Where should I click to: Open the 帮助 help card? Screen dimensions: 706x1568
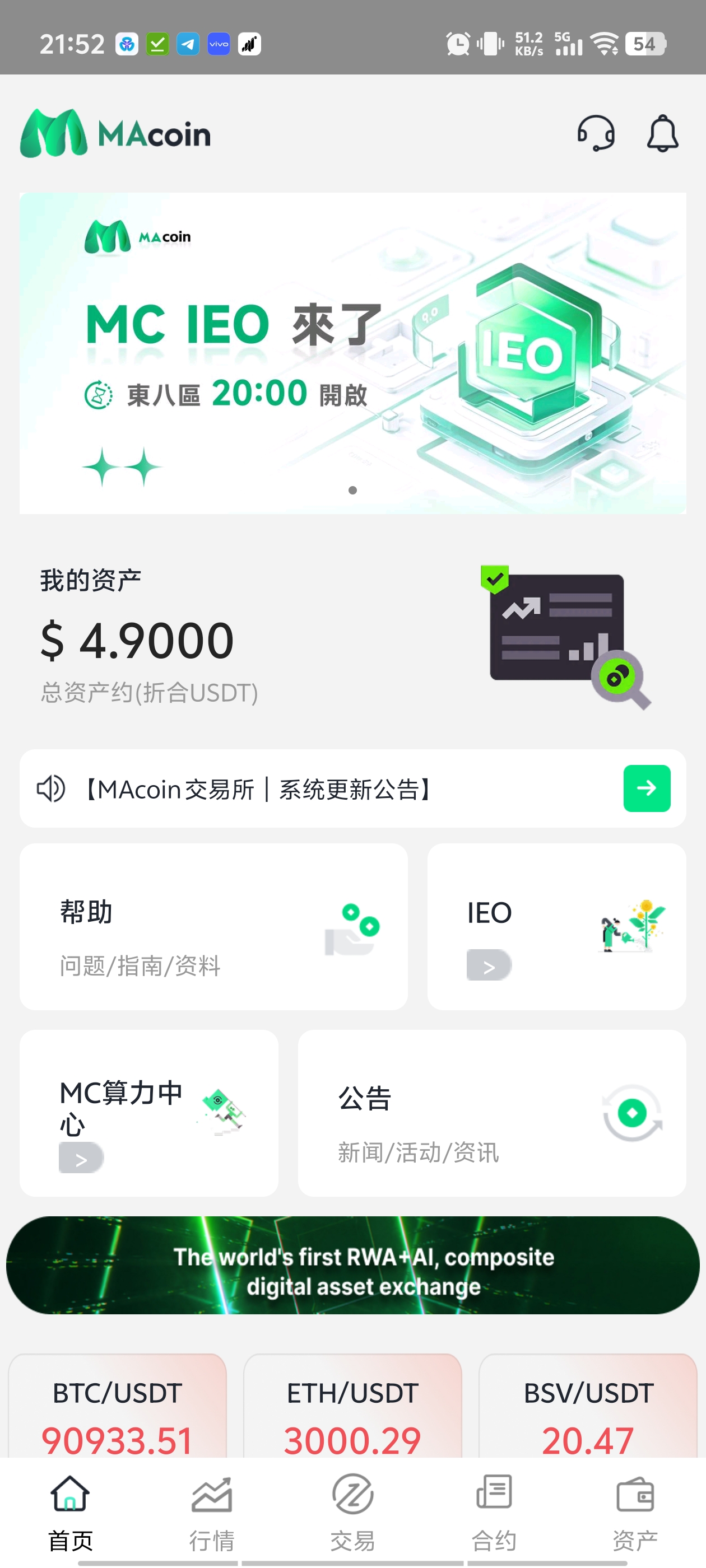click(213, 926)
